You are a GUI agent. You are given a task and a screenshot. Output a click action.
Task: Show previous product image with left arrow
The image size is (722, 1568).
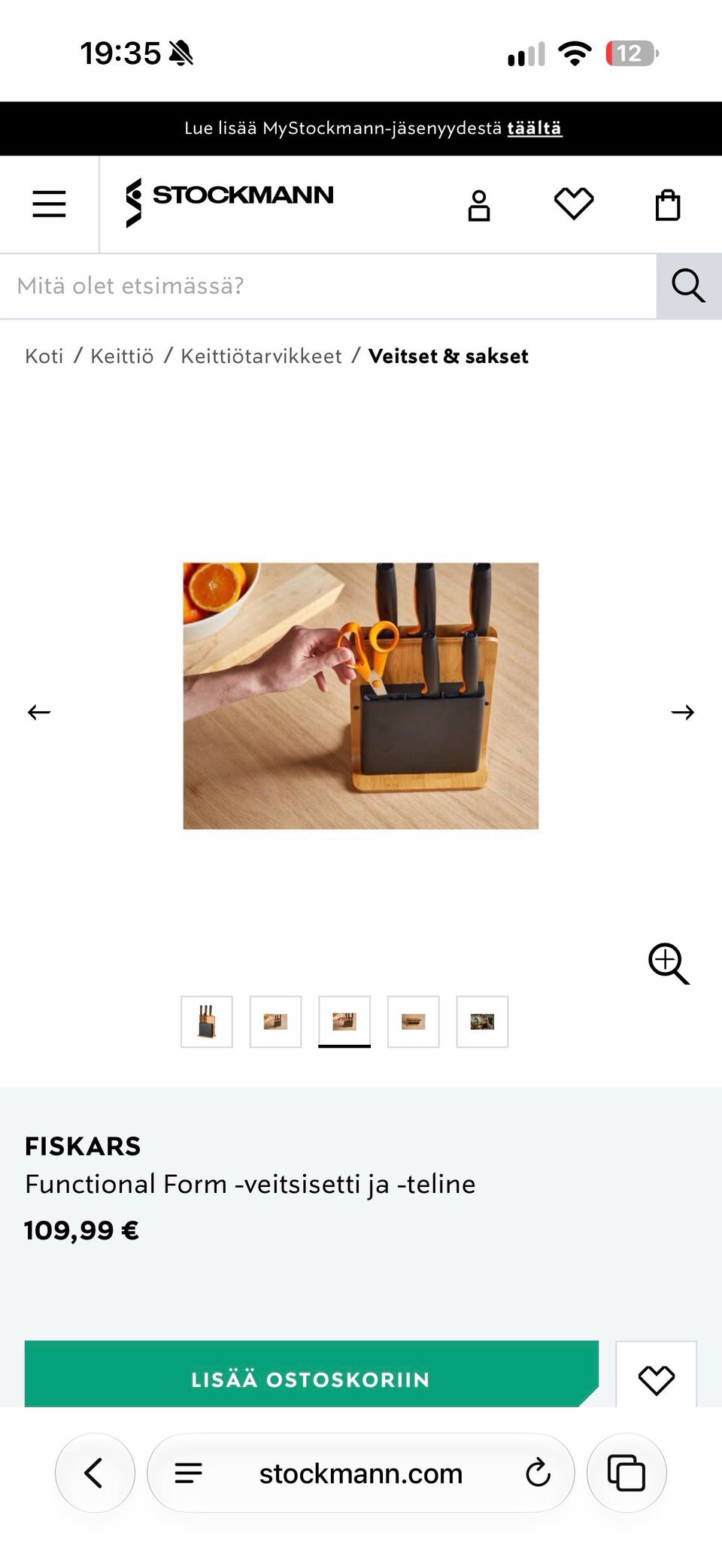[x=39, y=712]
